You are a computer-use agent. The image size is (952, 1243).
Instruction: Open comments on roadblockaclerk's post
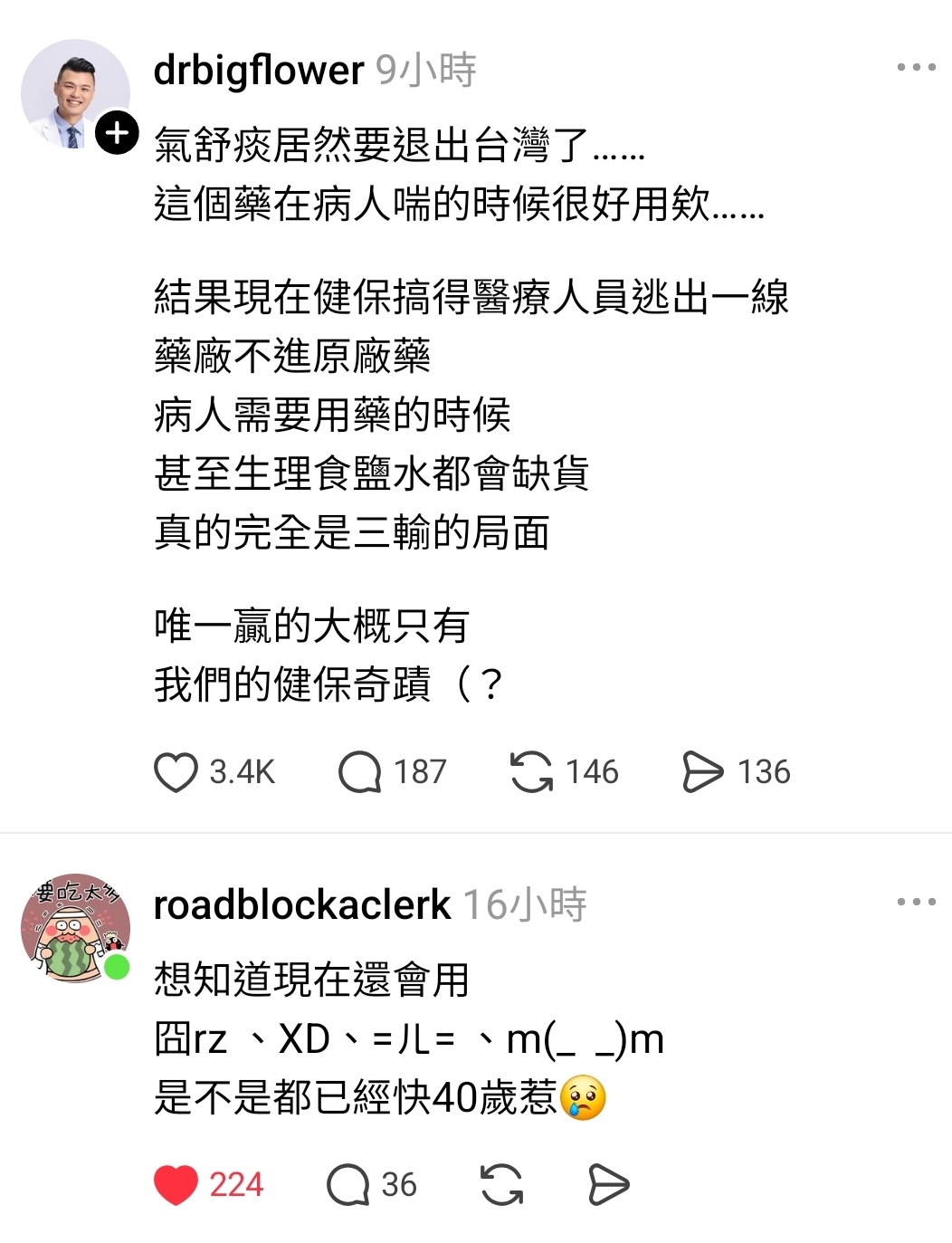click(x=348, y=1185)
